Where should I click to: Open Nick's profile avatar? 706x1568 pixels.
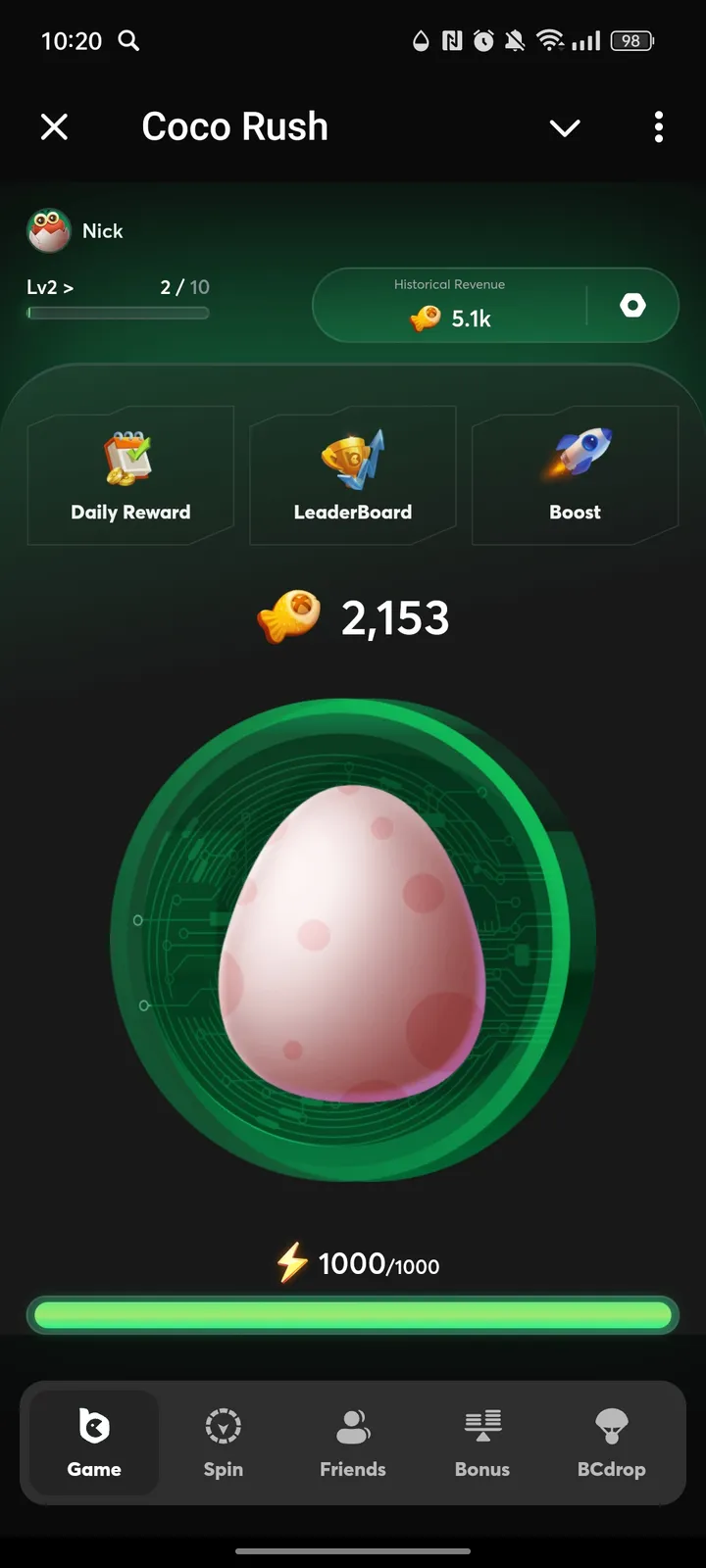pos(48,231)
